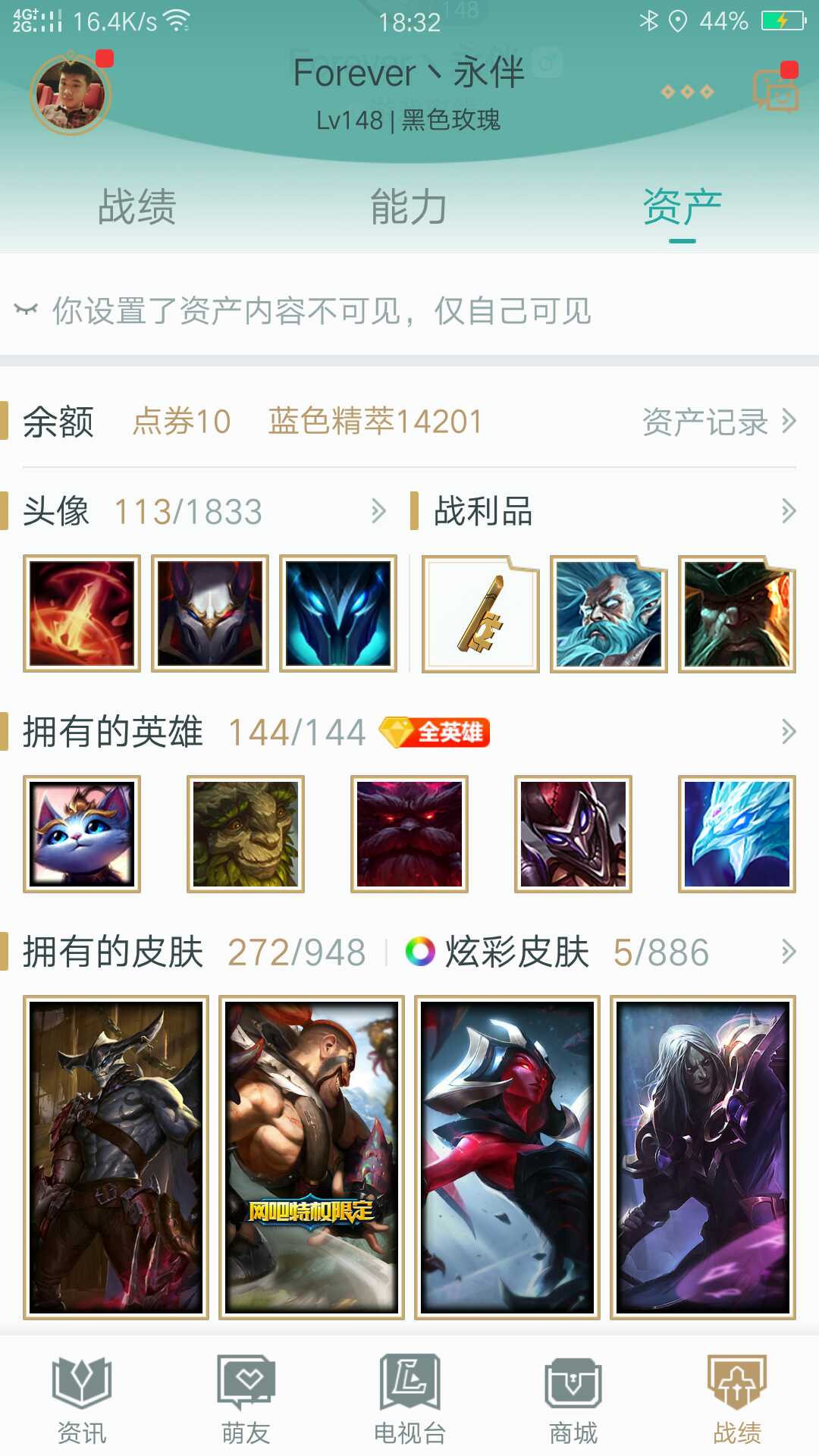The width and height of the screenshot is (819, 1456).
Task: View the golden key loot item
Action: [x=481, y=613]
